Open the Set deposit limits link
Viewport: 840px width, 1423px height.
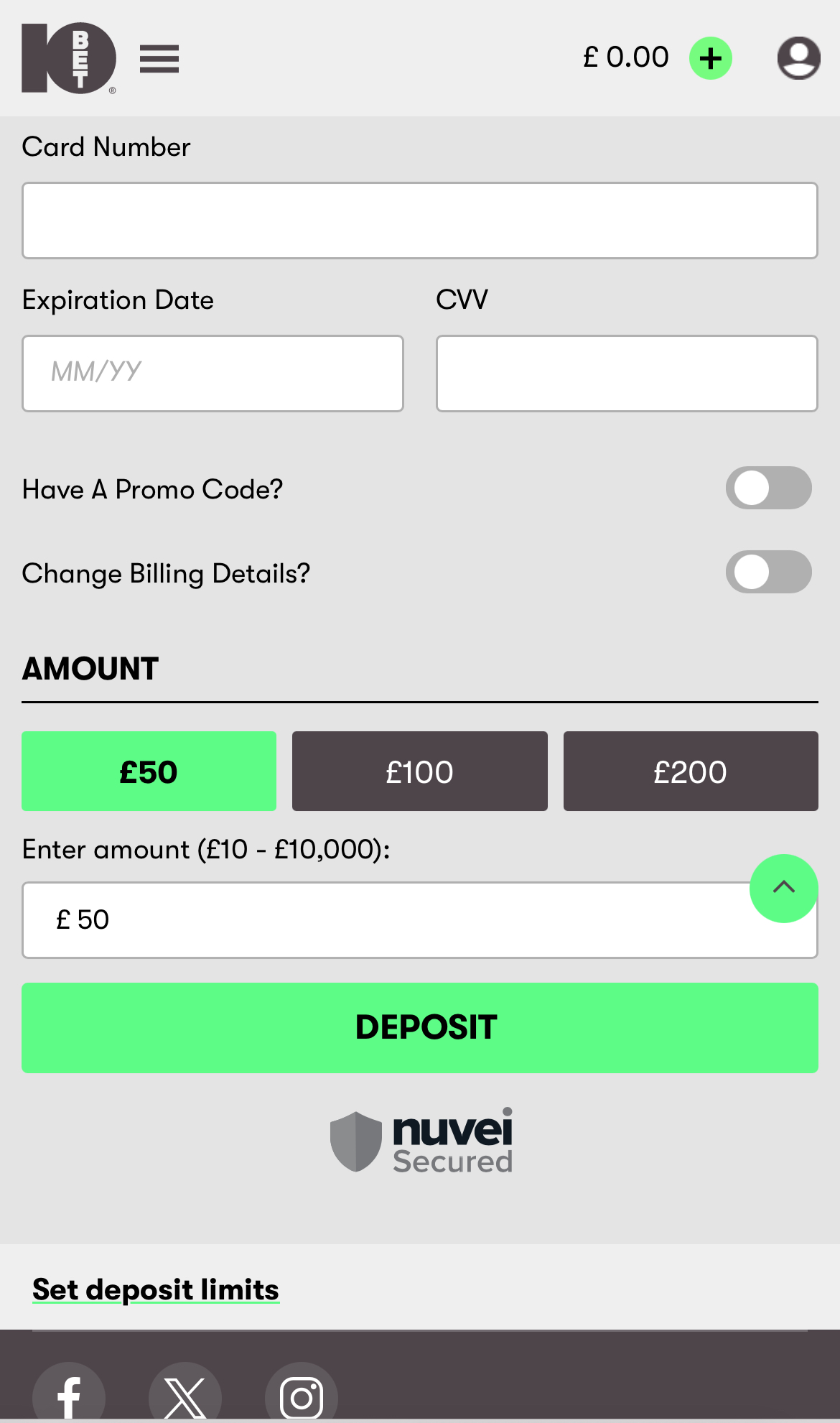pyautogui.click(x=155, y=1289)
